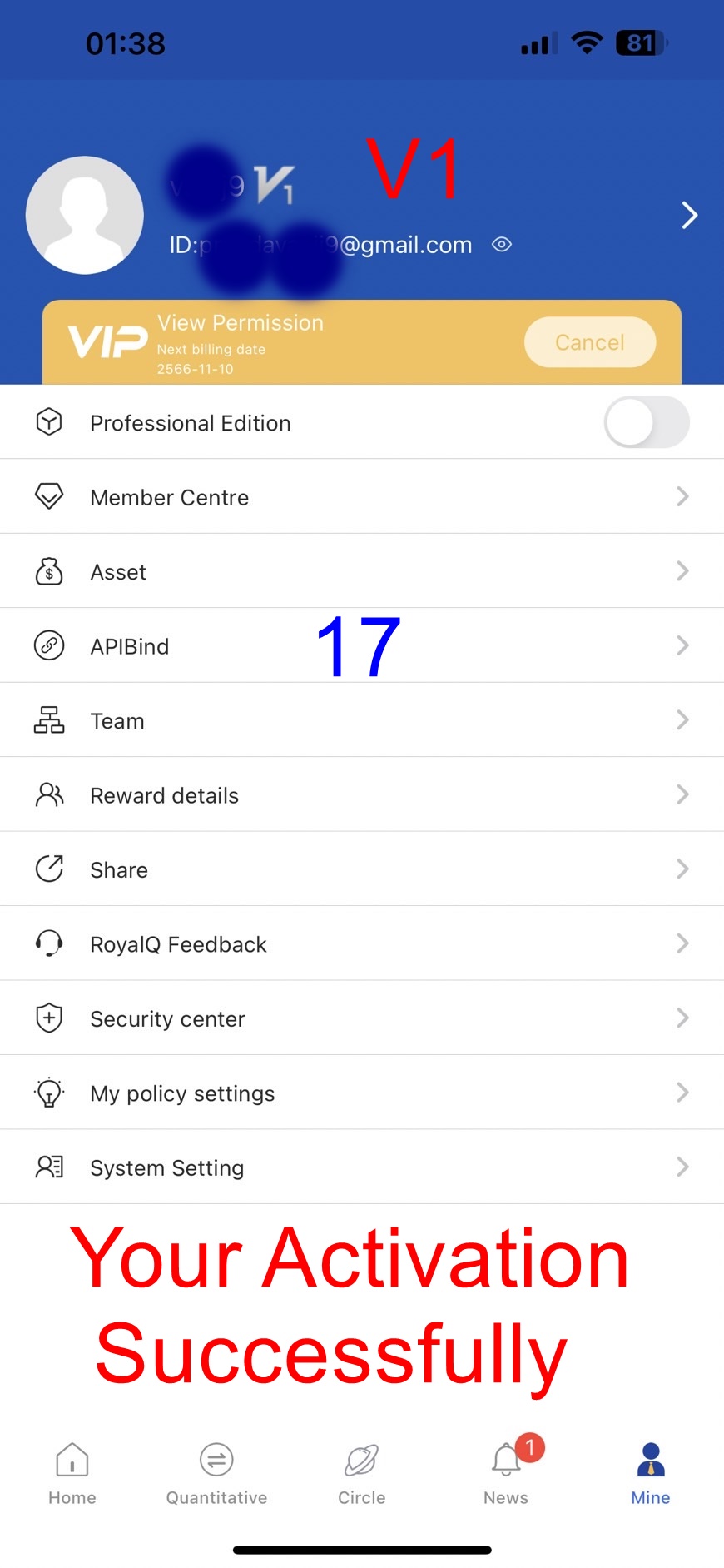Open profile details with the arrow

coord(689,215)
